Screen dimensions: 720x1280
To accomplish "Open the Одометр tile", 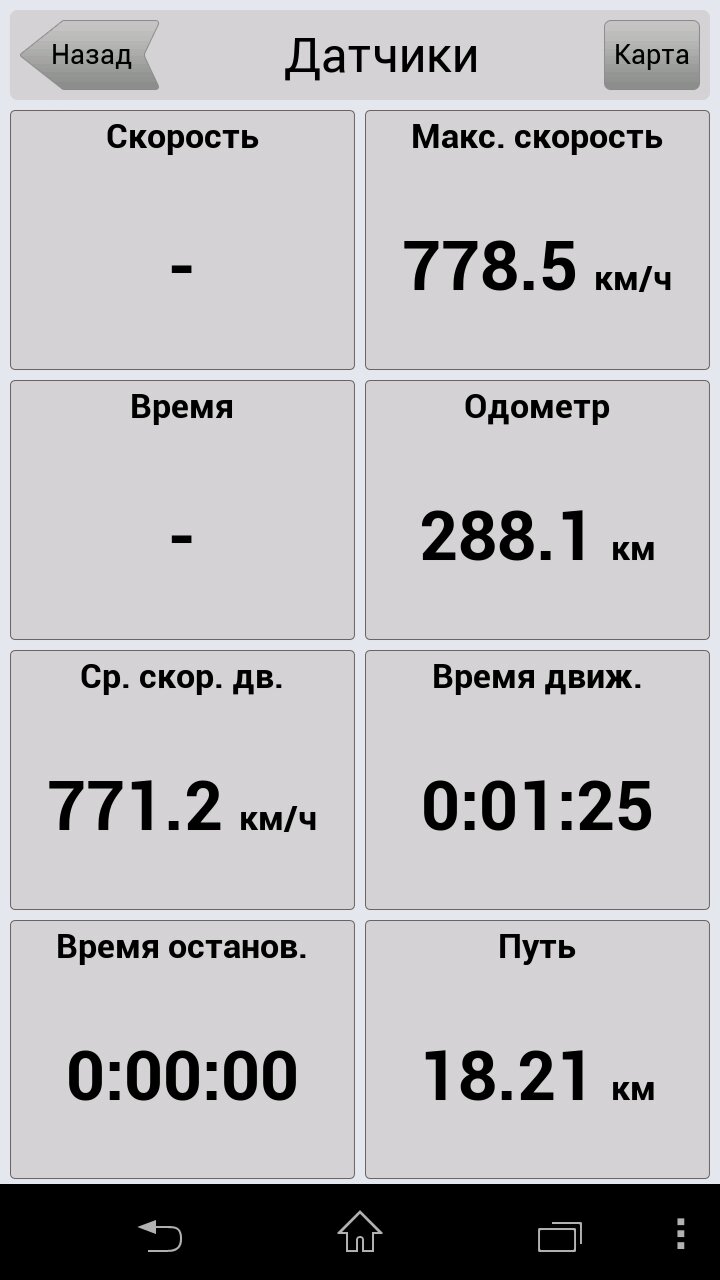I will (537, 510).
